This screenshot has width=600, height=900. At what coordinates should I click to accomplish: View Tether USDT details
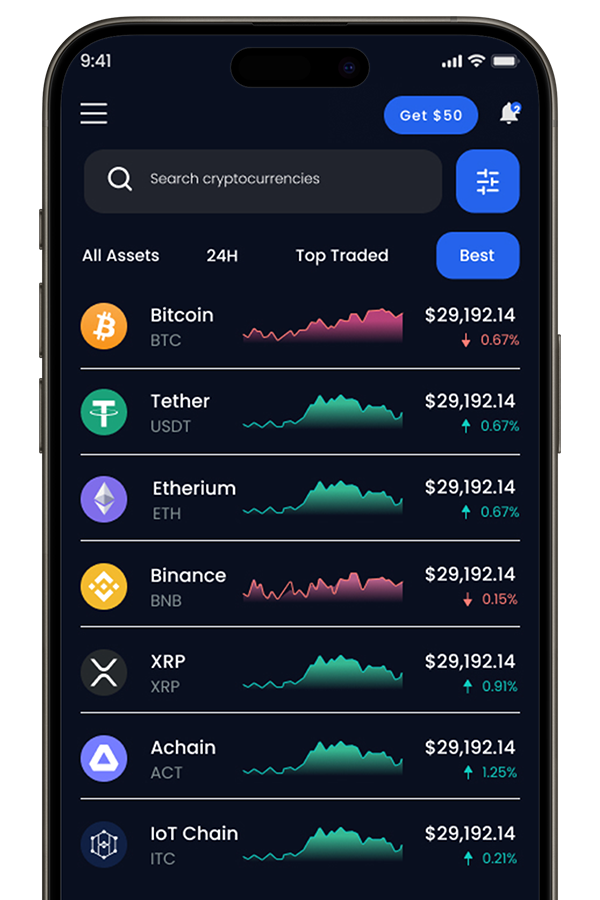300,412
